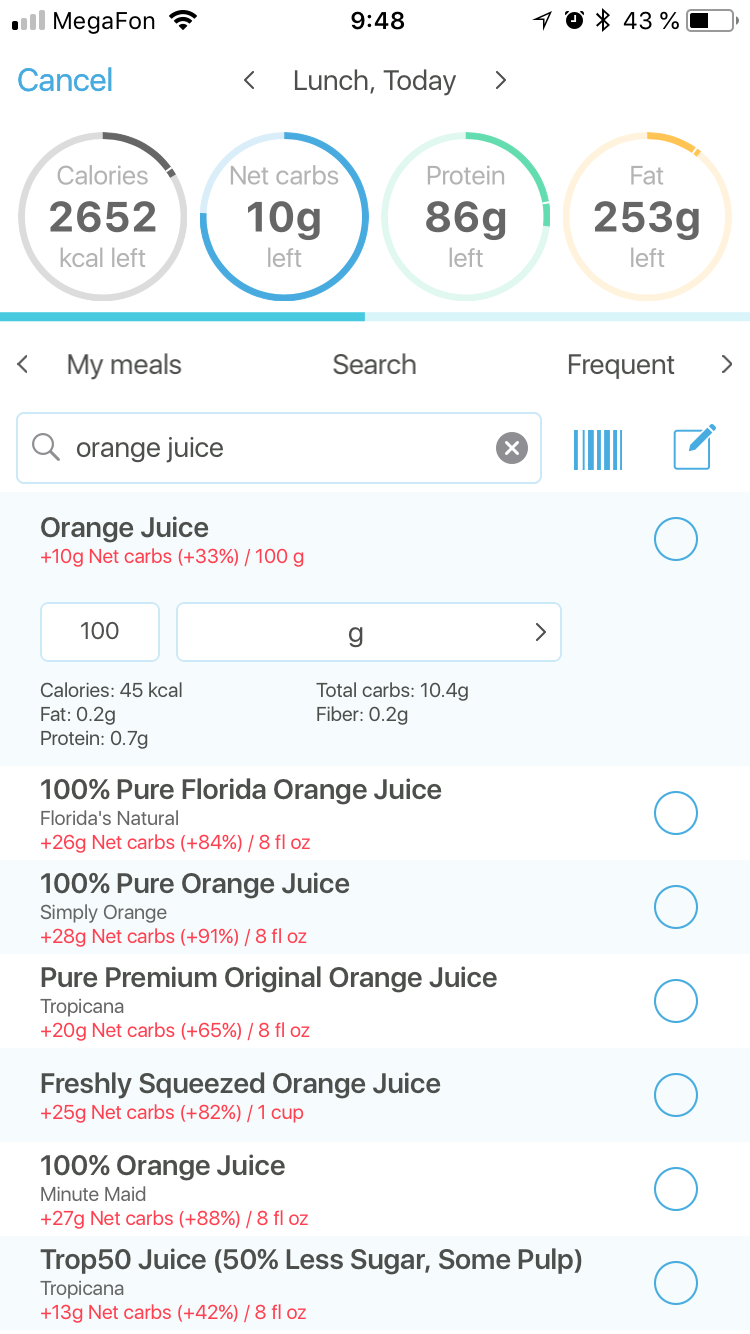Tap the Net carbs ring showing 10g left
This screenshot has width=750, height=1334.
point(284,216)
